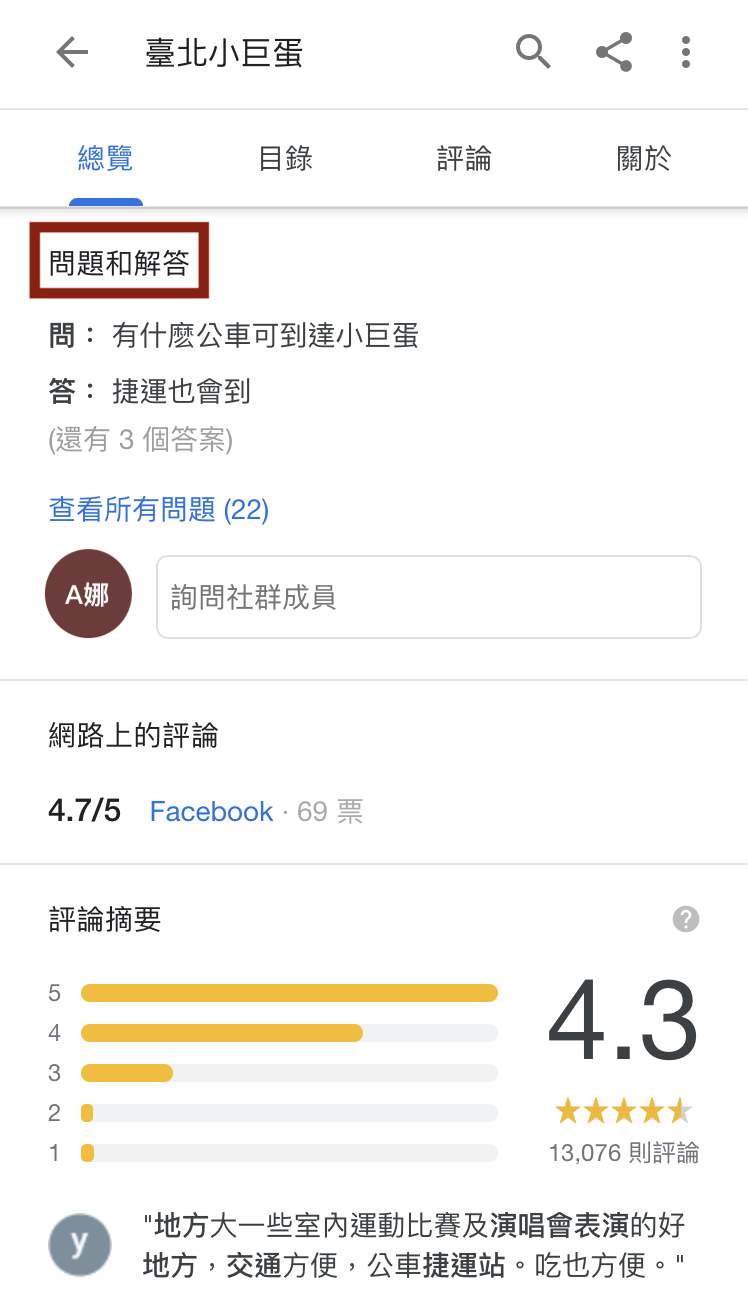
Task: Click the y reviewer avatar
Action: tap(79, 1246)
